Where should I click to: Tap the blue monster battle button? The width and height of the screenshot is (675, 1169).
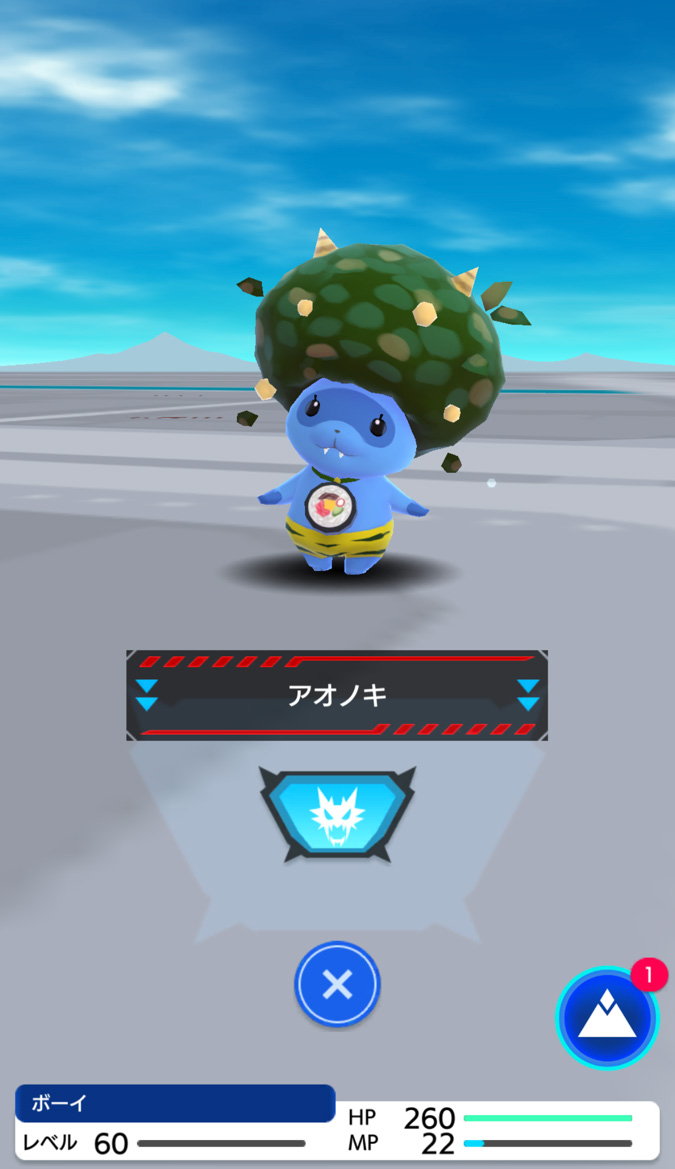coord(337,815)
